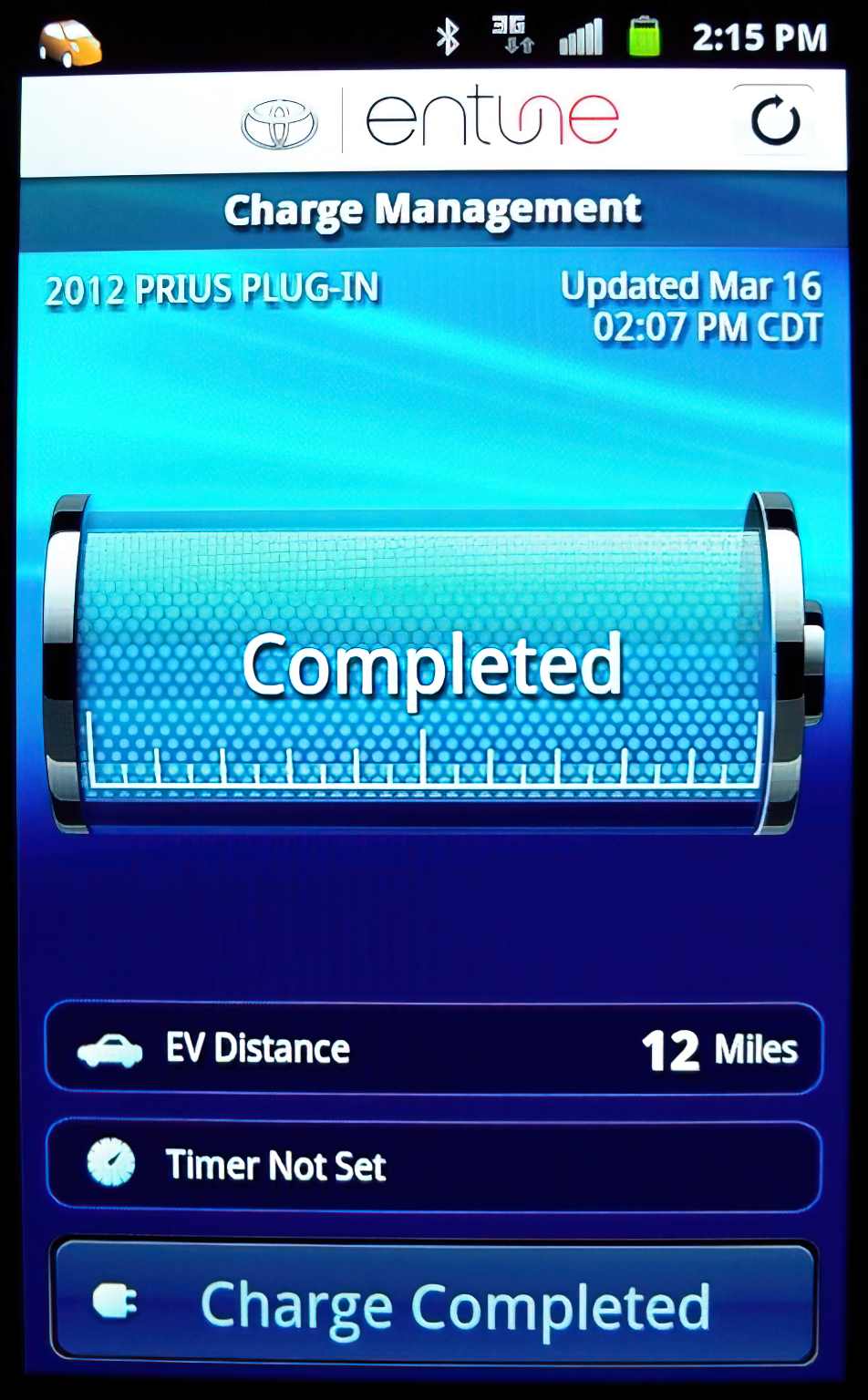868x1400 pixels.
Task: Refresh the charge status
Action: [774, 122]
